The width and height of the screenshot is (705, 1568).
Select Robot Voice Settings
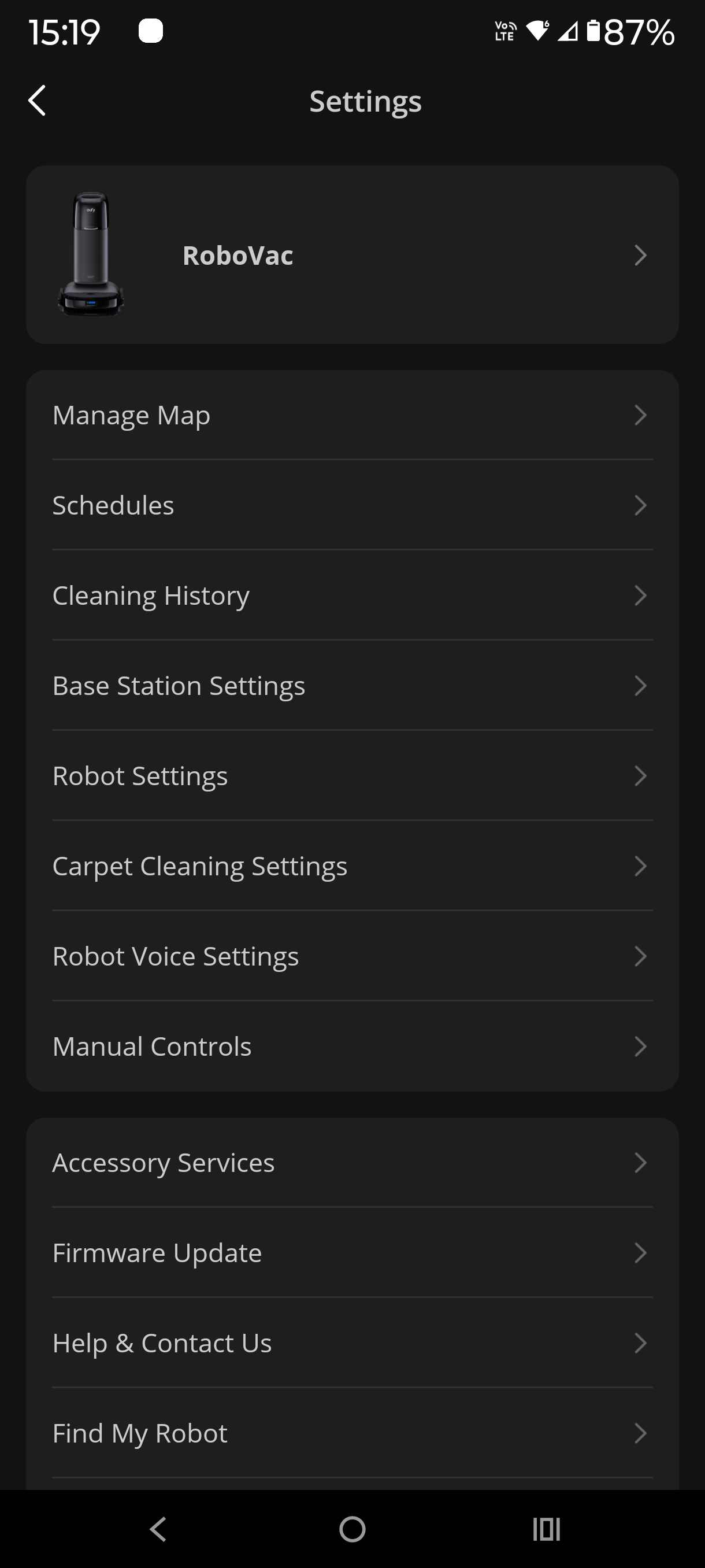tap(352, 956)
